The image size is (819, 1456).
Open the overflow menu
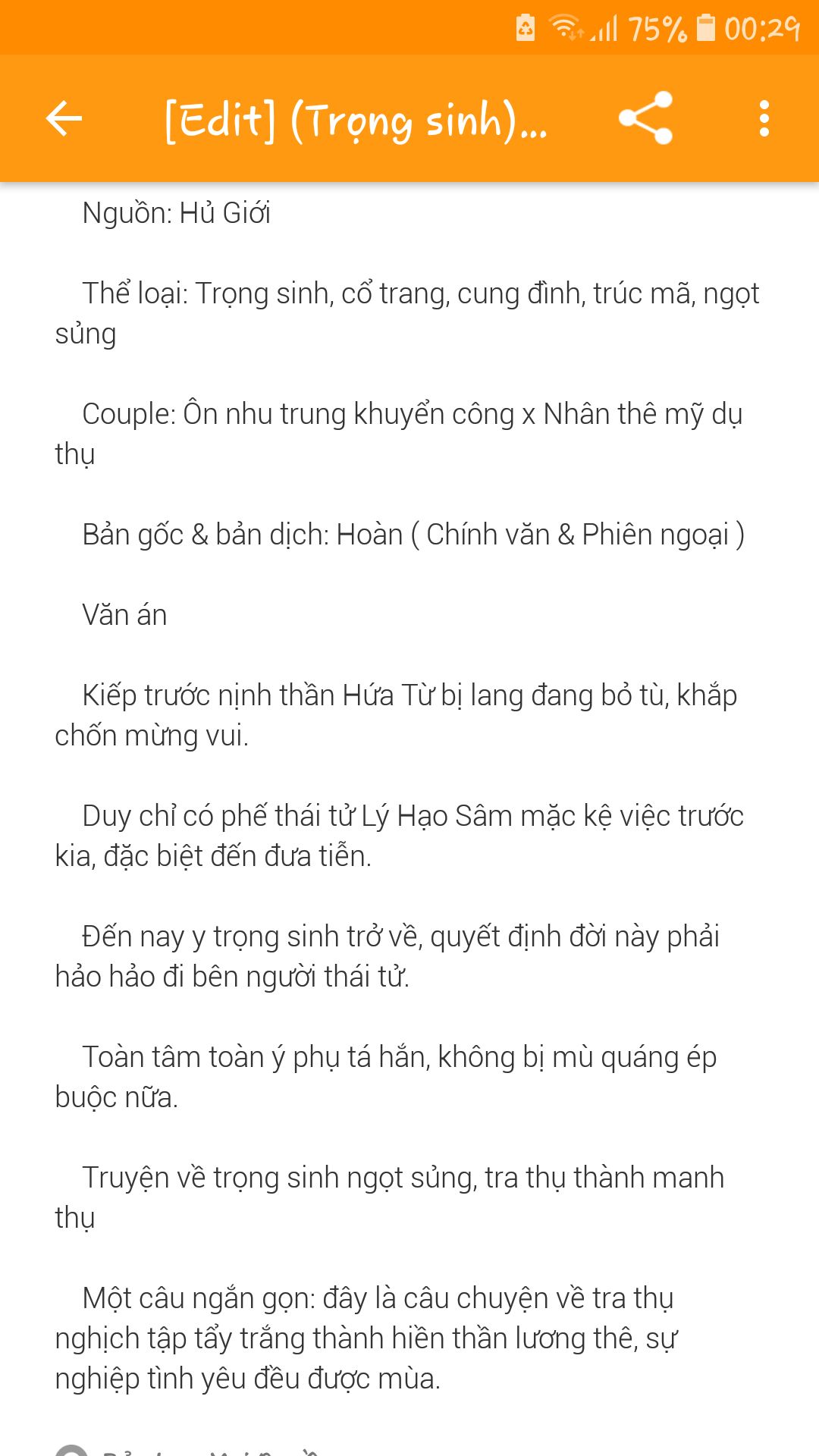pos(764,118)
